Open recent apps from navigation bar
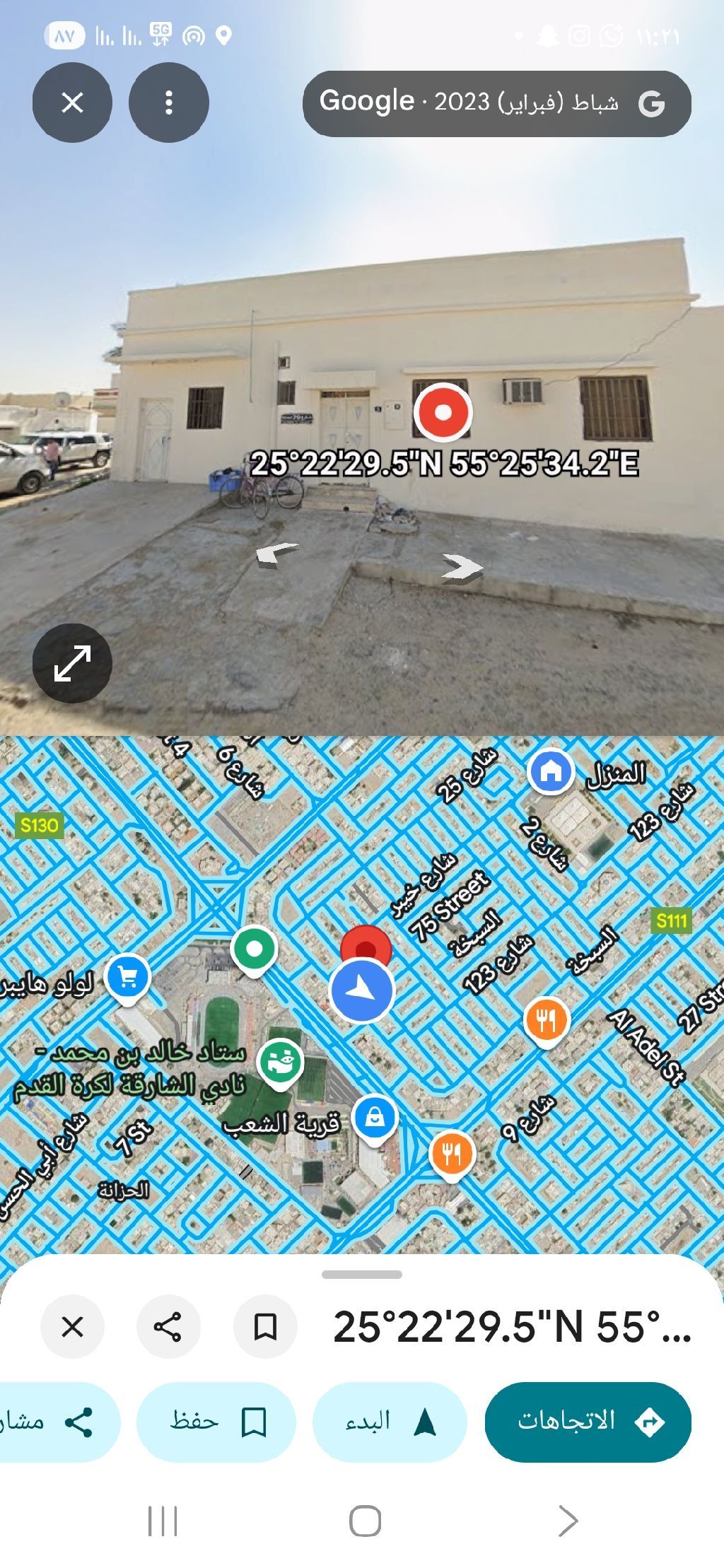Image resolution: width=724 pixels, height=1568 pixels. [x=163, y=1521]
